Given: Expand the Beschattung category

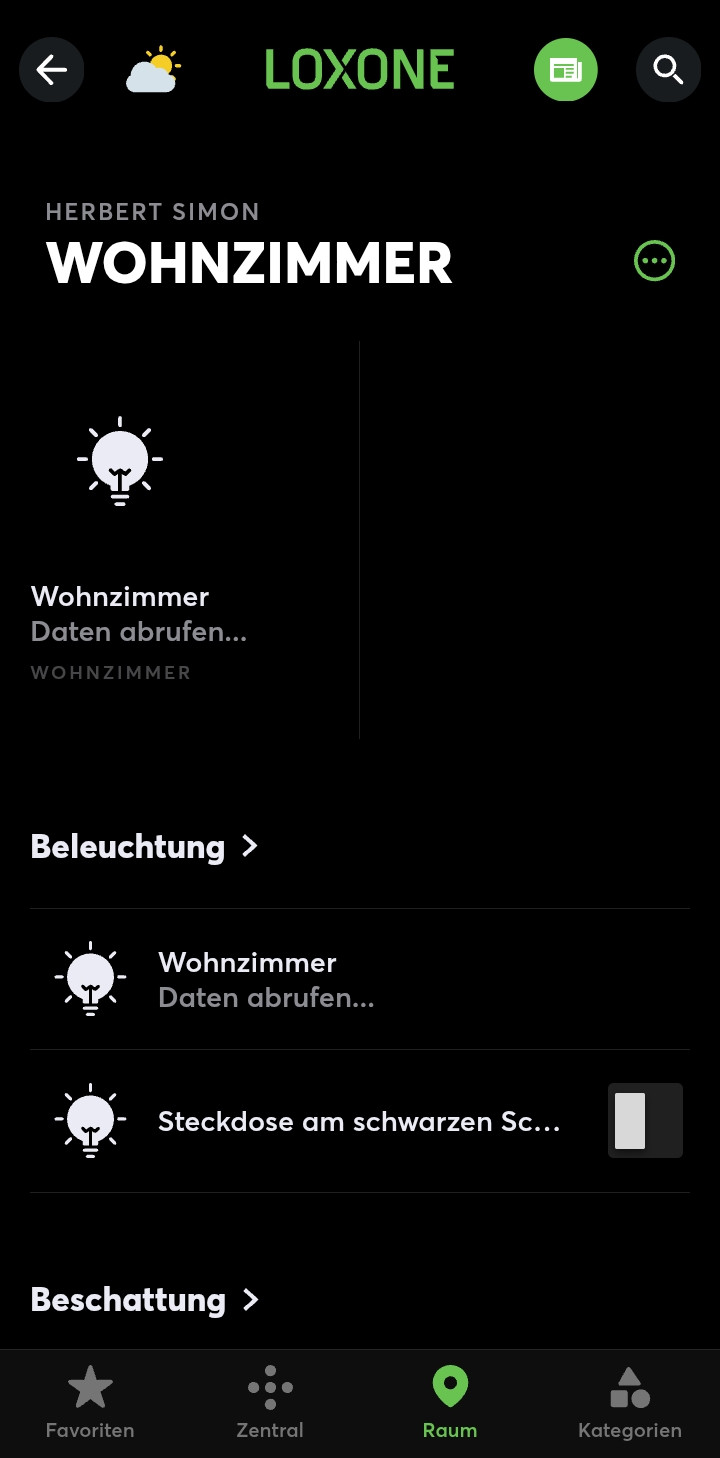Looking at the screenshot, I should 145,1300.
